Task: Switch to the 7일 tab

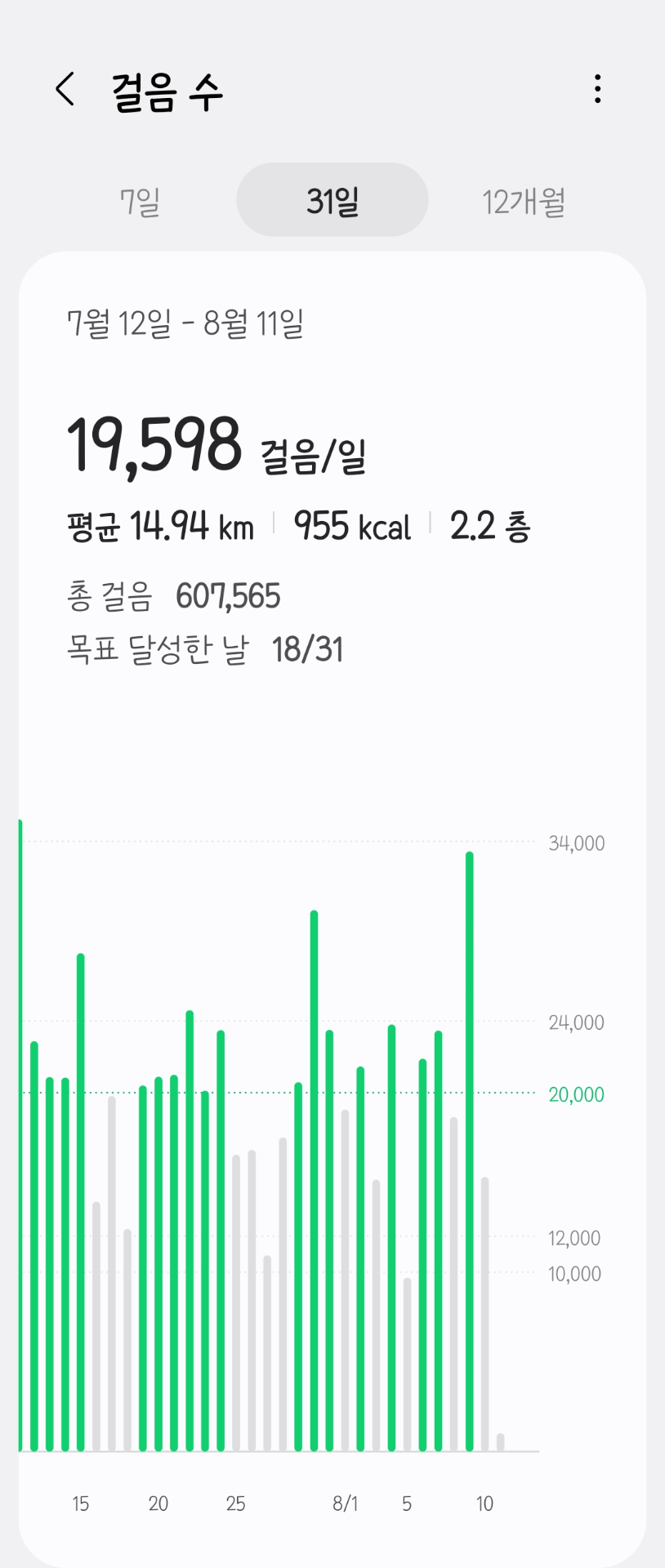Action: point(140,201)
